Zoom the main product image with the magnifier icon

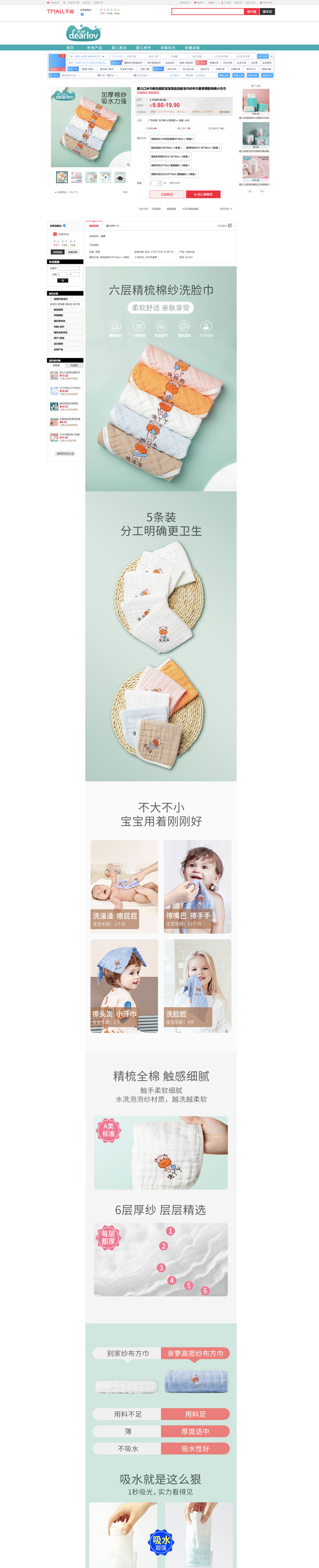click(128, 164)
